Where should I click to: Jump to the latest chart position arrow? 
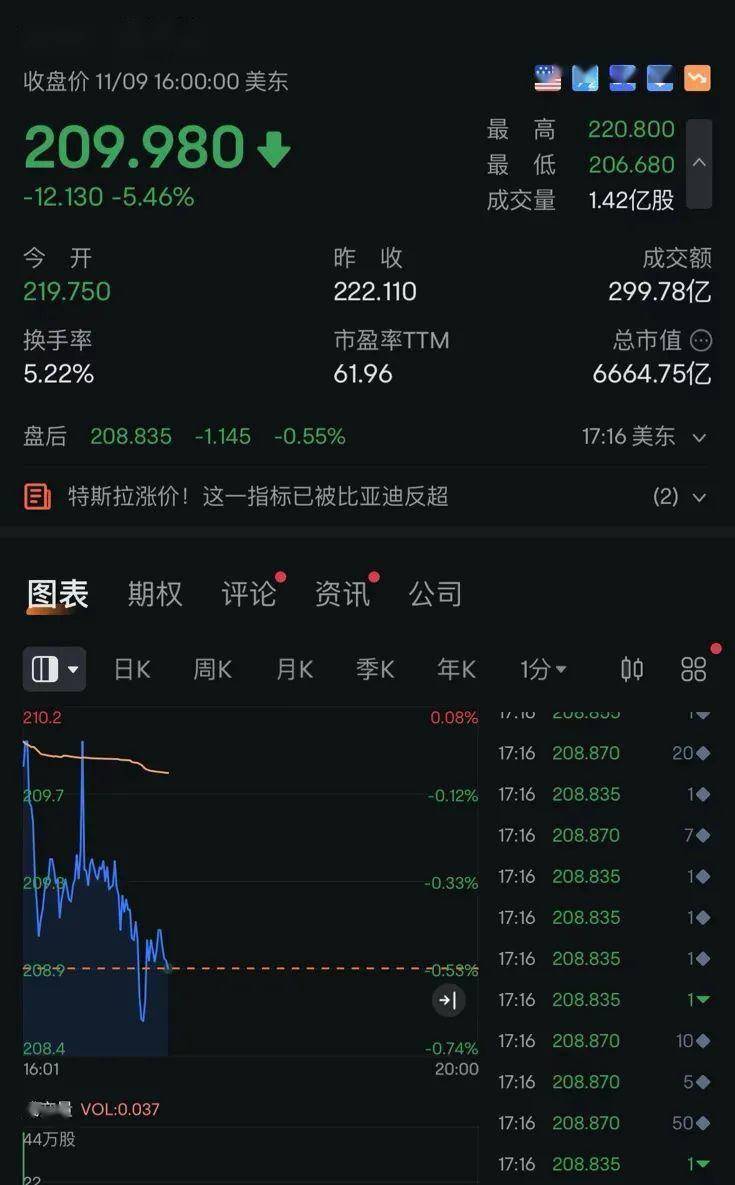click(448, 1000)
